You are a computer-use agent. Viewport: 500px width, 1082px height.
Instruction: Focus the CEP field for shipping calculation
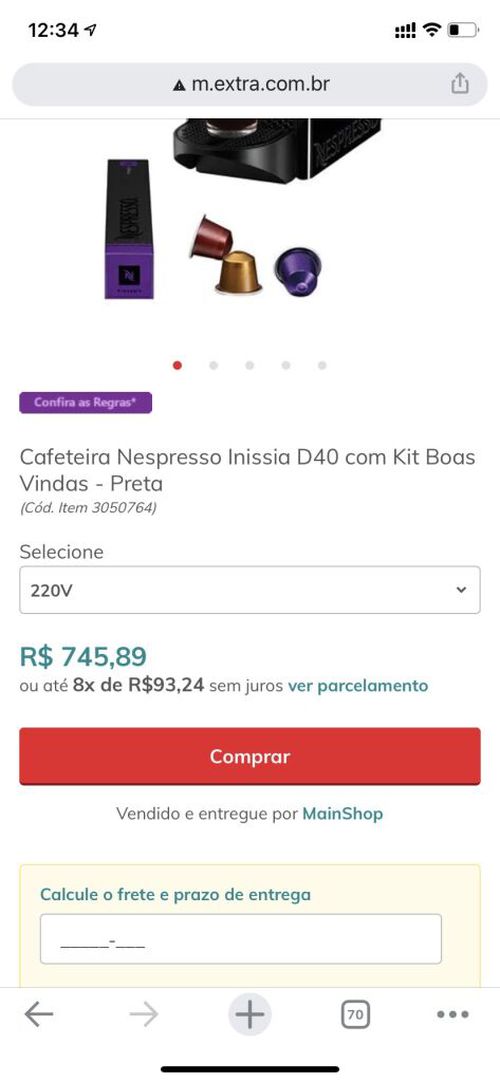241,939
